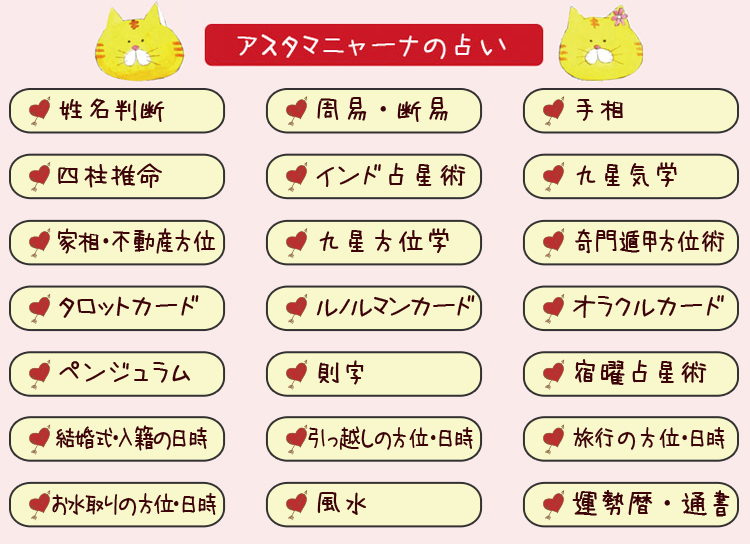Open ルノルマンカード

pyautogui.click(x=373, y=308)
